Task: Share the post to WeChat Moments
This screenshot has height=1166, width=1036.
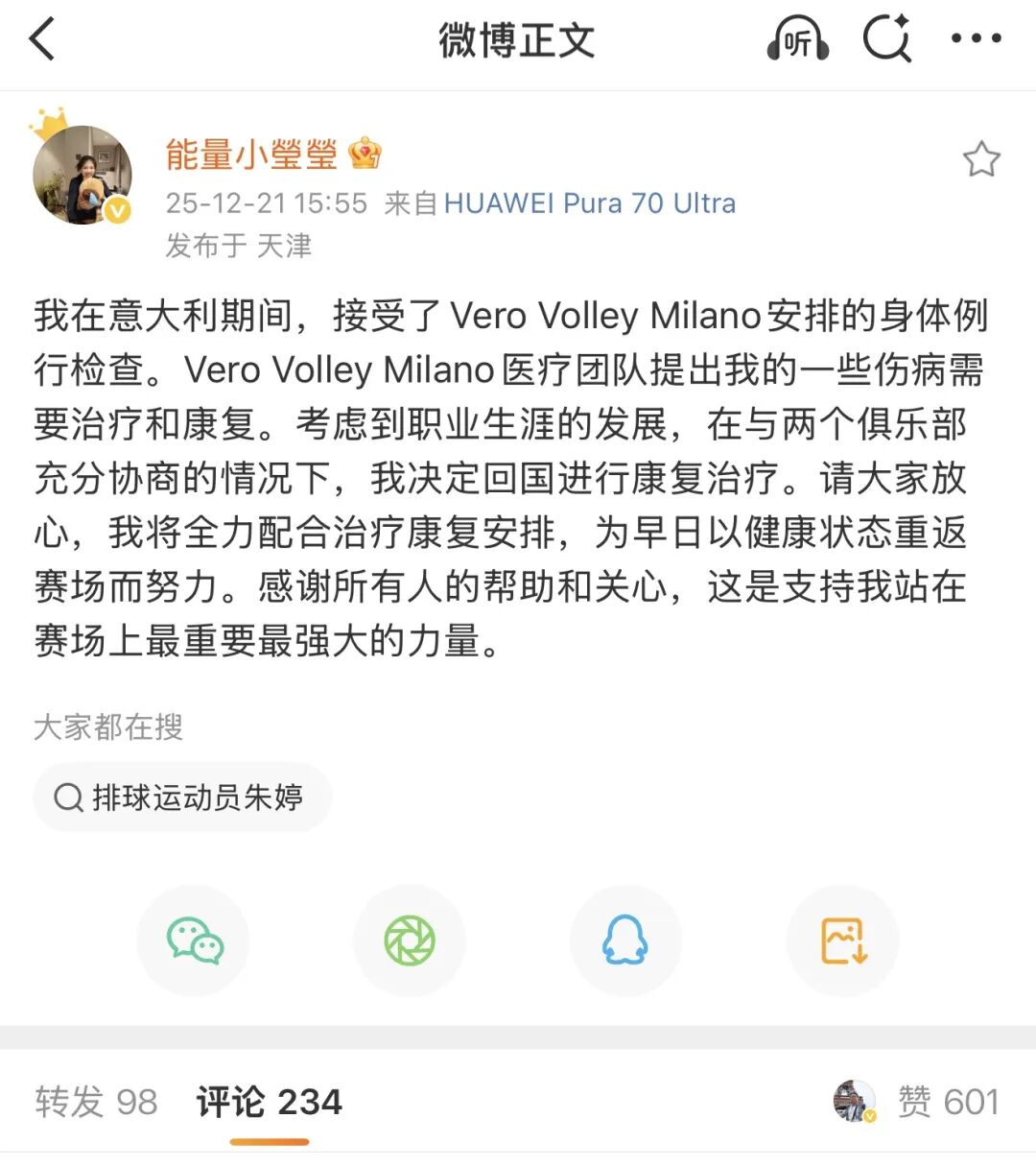Action: tap(410, 940)
